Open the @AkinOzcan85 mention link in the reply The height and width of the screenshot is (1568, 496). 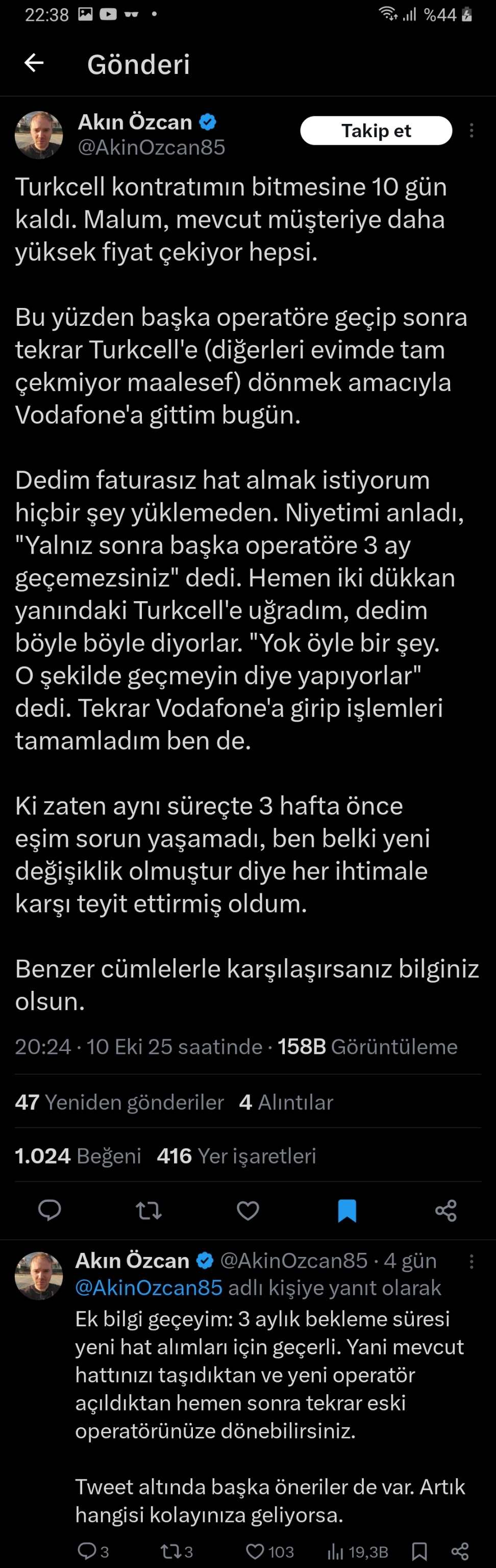[x=148, y=1288]
